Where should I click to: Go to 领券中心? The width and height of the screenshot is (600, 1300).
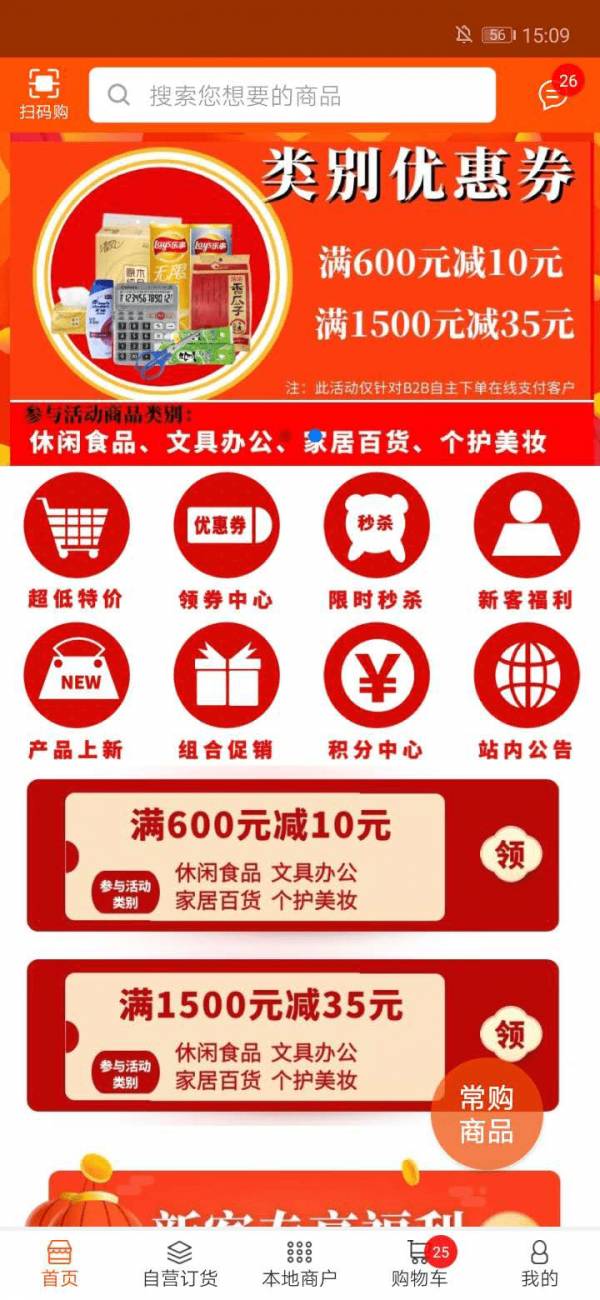[x=226, y=540]
